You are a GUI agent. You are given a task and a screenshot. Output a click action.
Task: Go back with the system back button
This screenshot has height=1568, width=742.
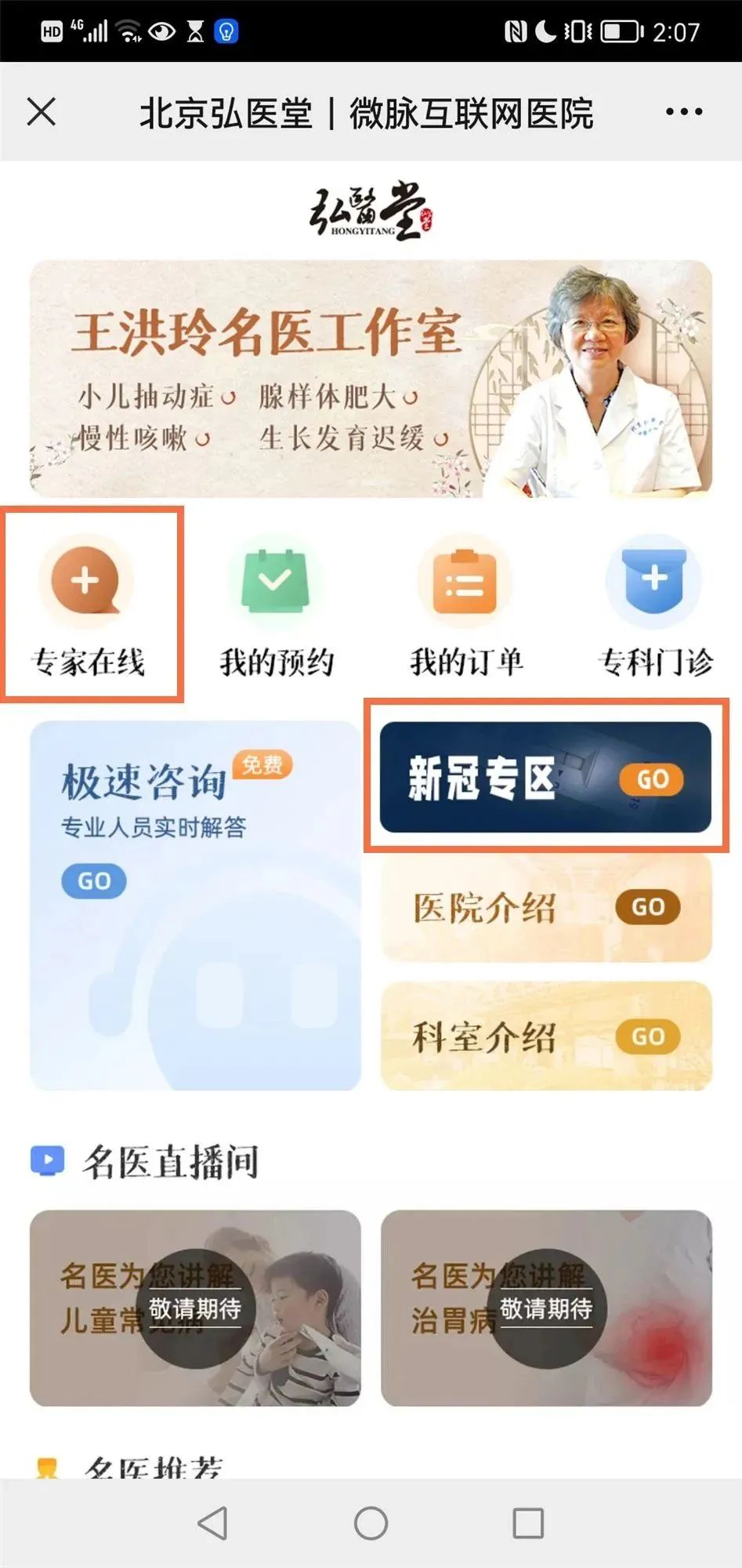[x=213, y=1523]
